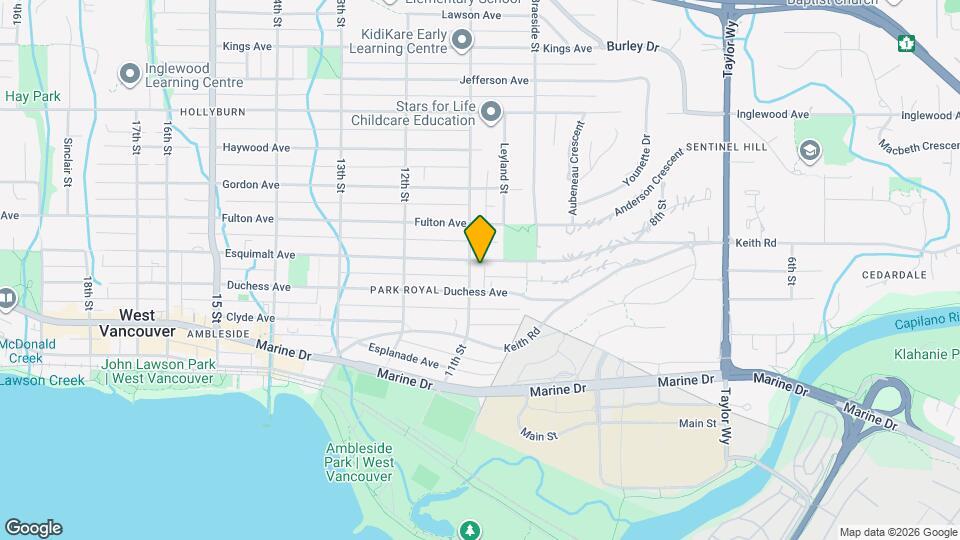Select the school pin in Sentinel Hill
The width and height of the screenshot is (960, 540).
click(x=809, y=151)
